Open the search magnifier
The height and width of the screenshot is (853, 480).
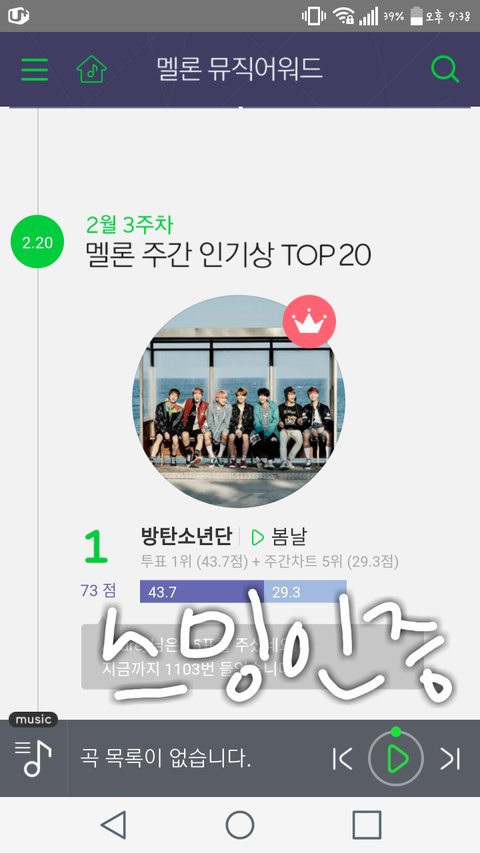(x=445, y=69)
